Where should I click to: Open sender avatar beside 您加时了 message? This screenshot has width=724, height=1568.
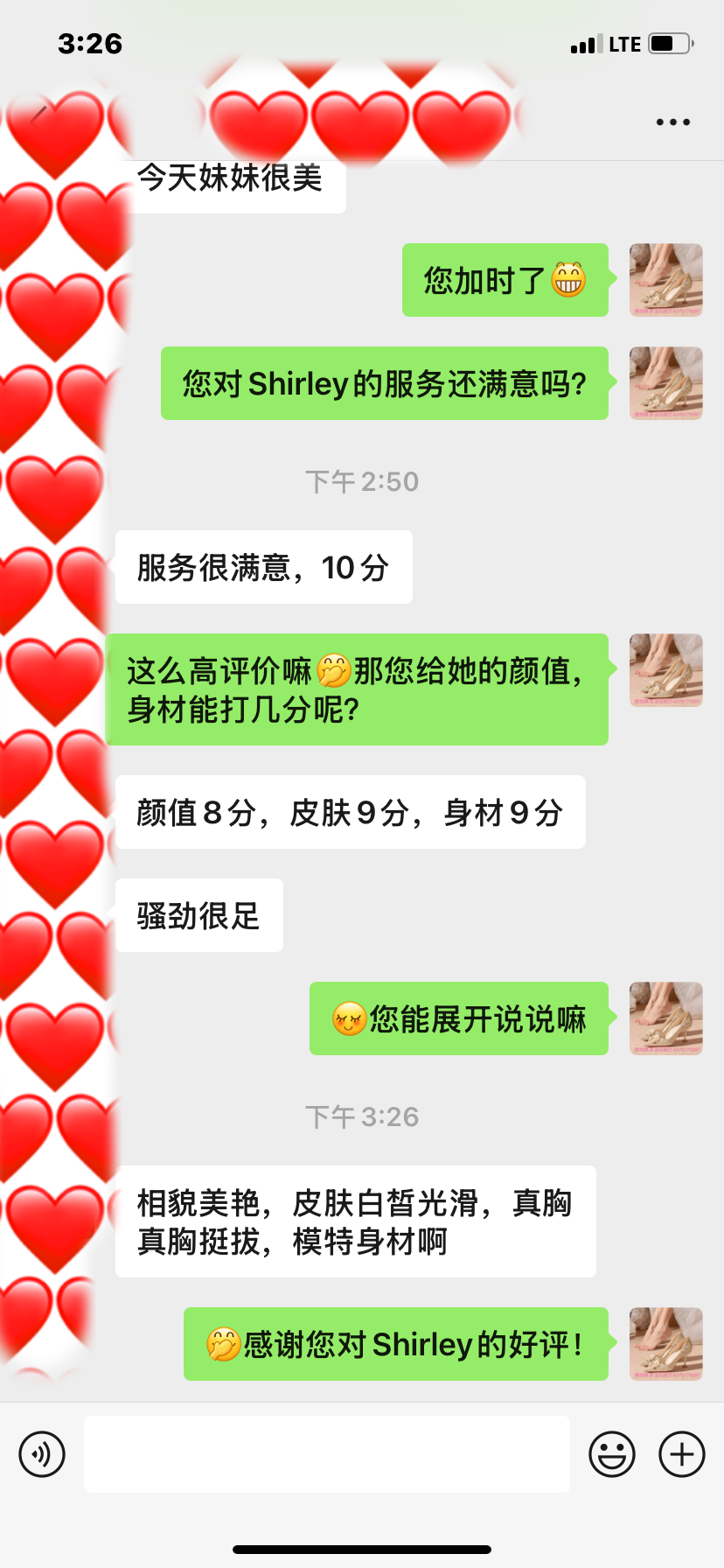[666, 280]
